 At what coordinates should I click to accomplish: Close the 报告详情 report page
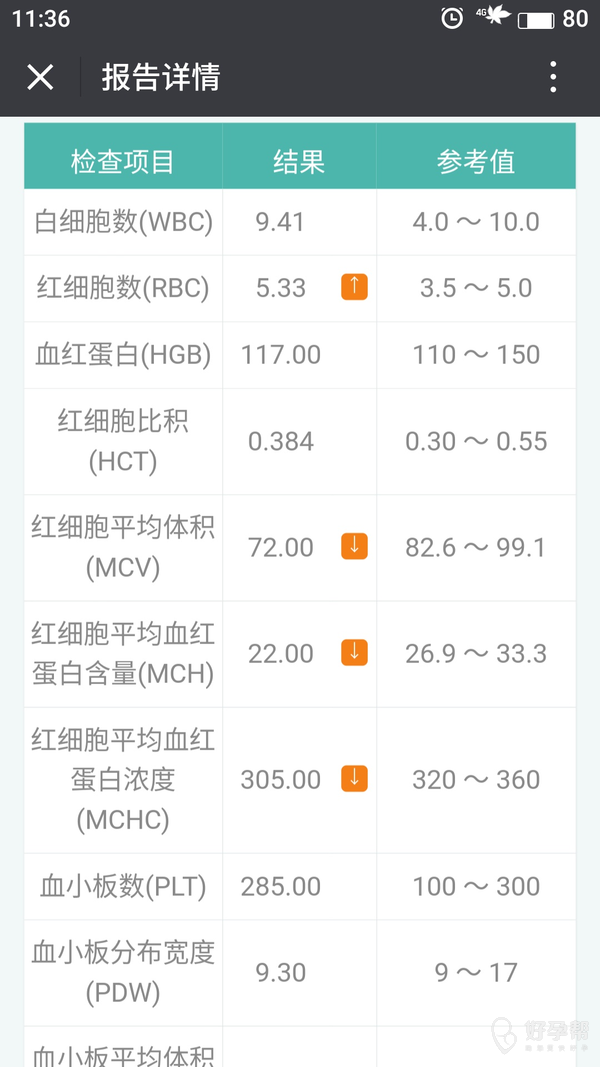click(40, 77)
